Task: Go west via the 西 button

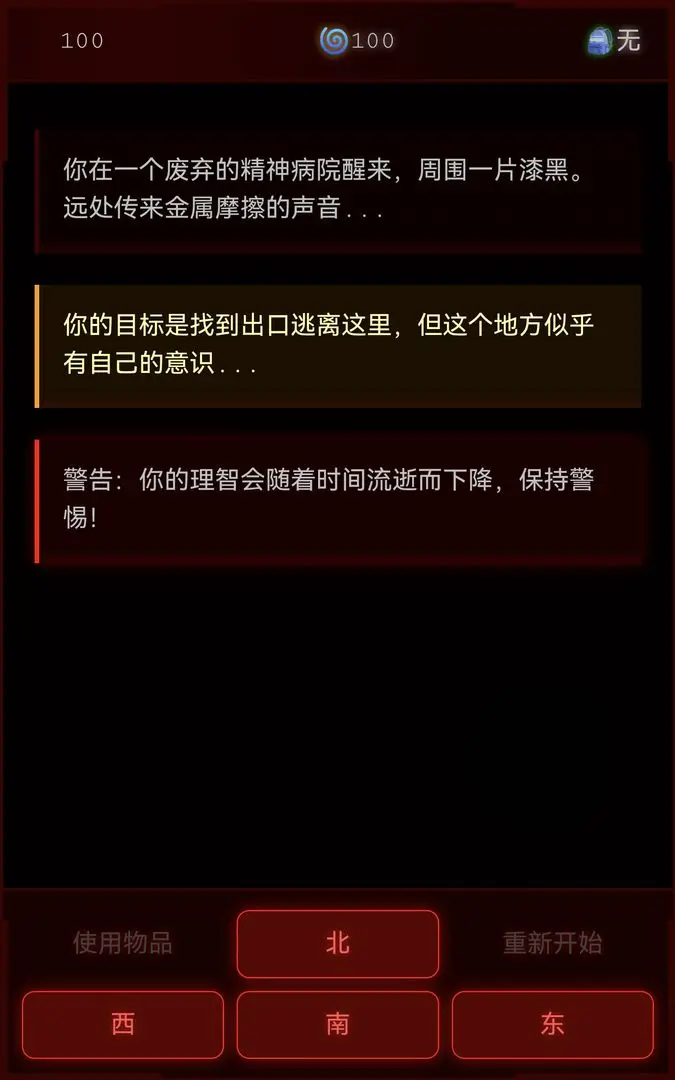Action: 122,1024
